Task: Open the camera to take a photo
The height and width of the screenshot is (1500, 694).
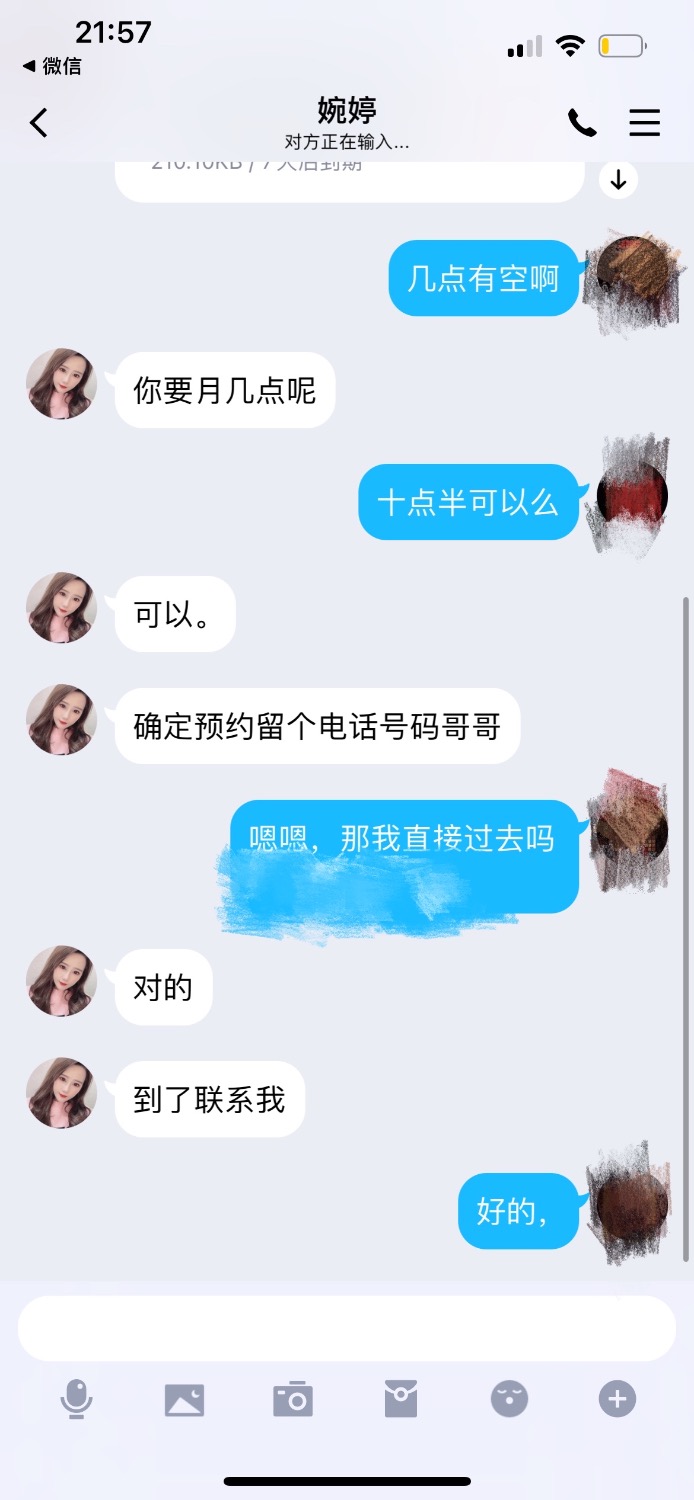Action: [x=293, y=1399]
